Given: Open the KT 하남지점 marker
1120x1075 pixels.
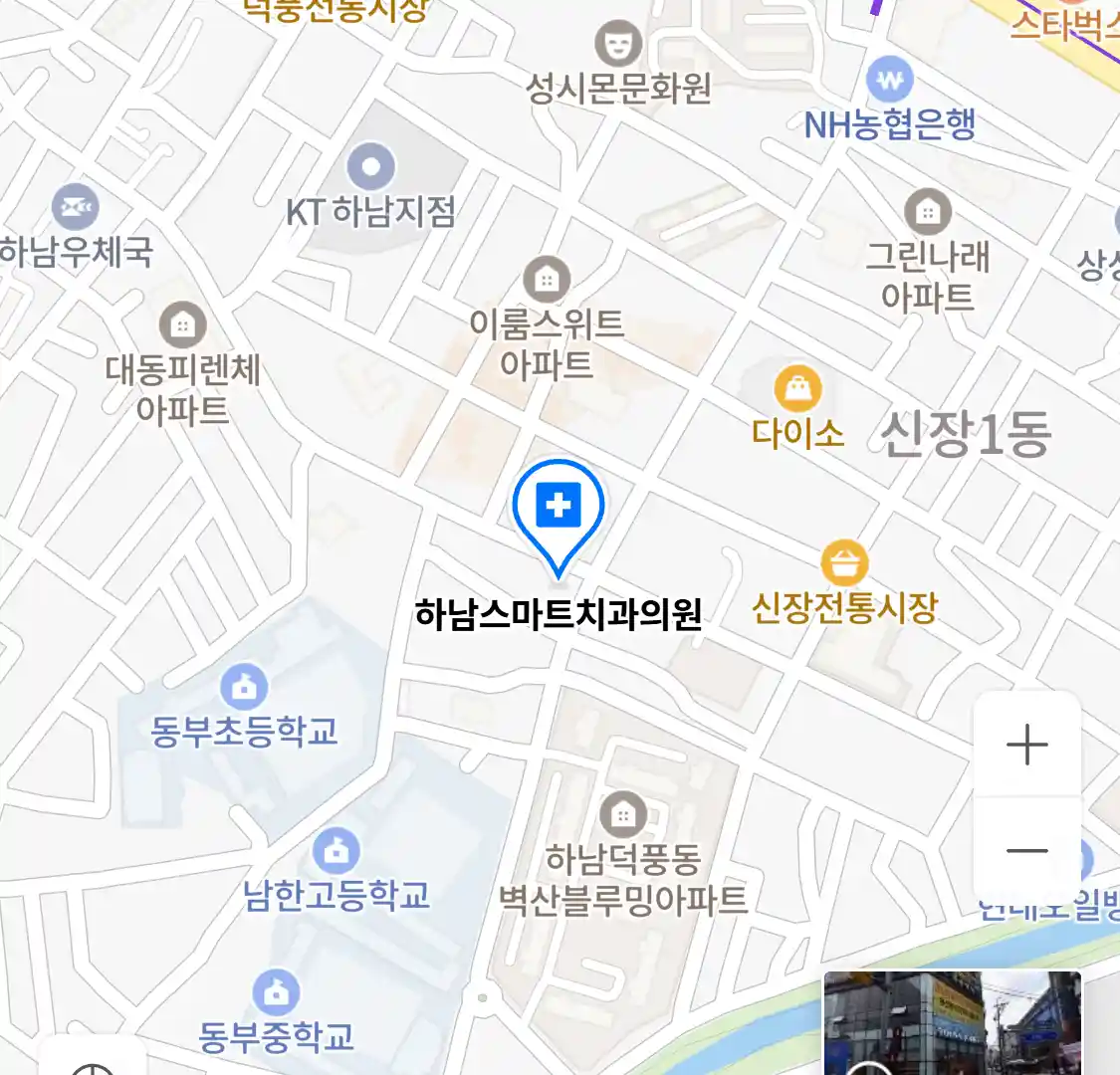Looking at the screenshot, I should (371, 167).
